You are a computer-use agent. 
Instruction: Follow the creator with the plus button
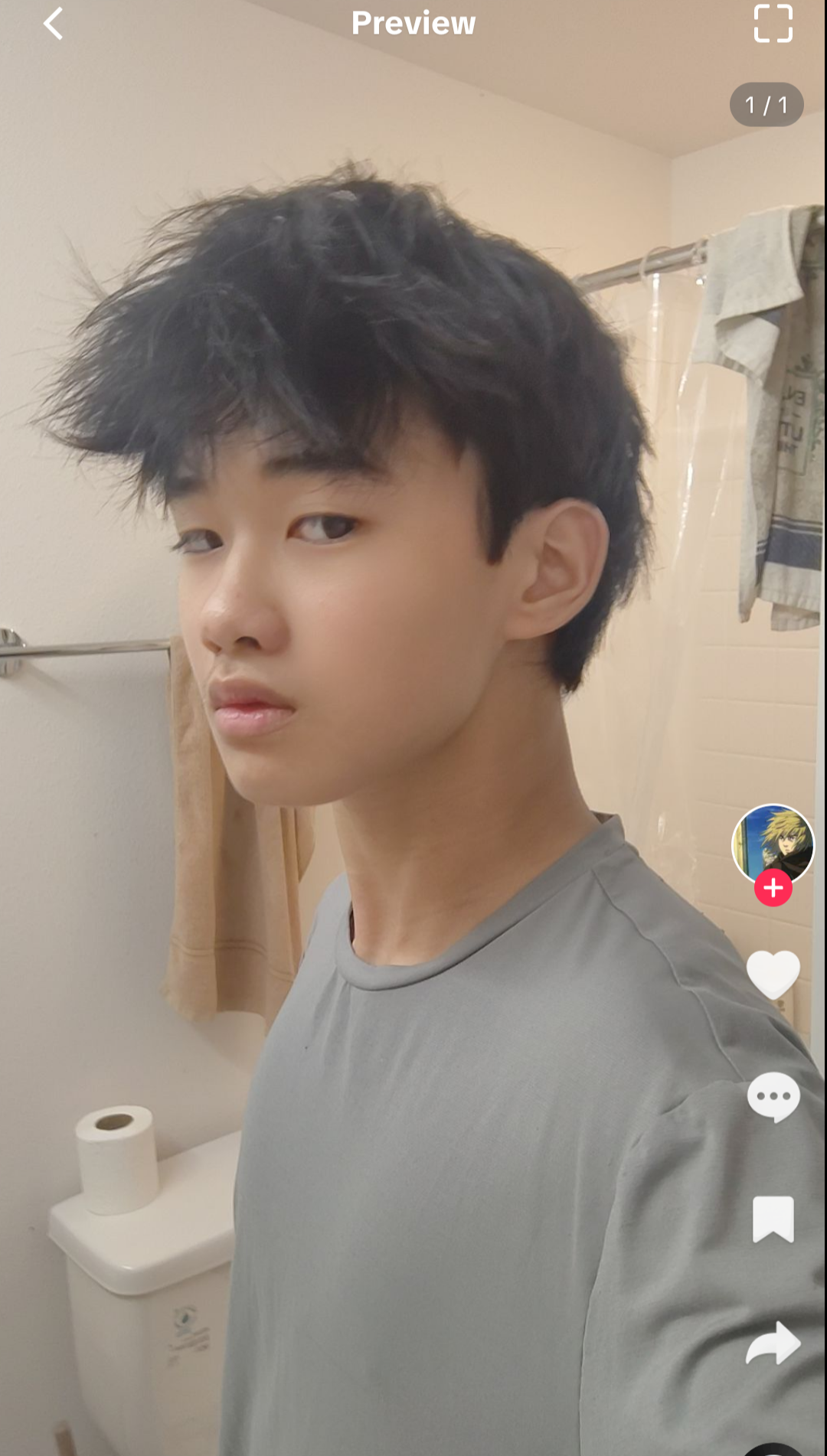[773, 888]
